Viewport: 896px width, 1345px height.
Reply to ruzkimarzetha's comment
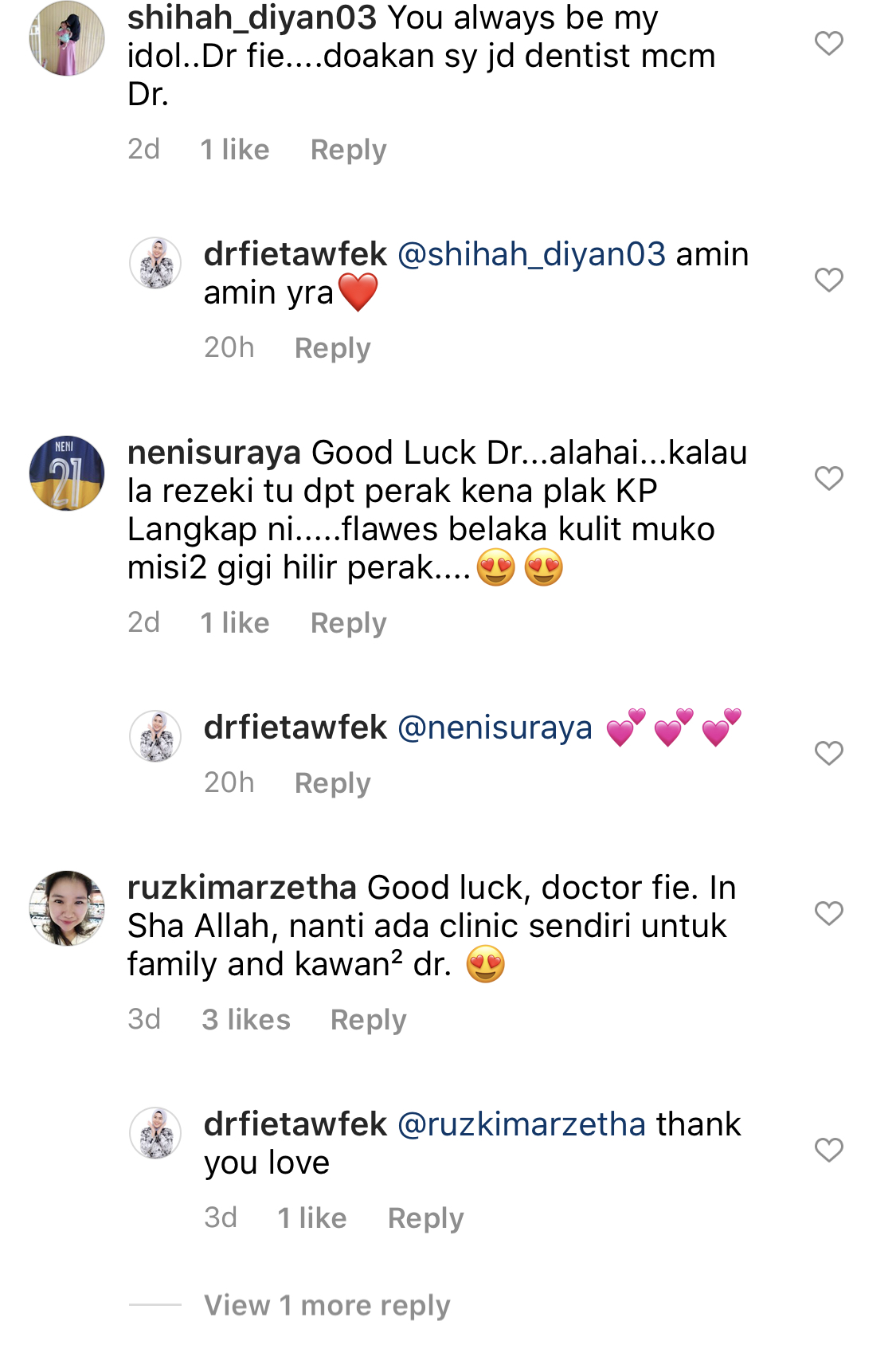(368, 1020)
